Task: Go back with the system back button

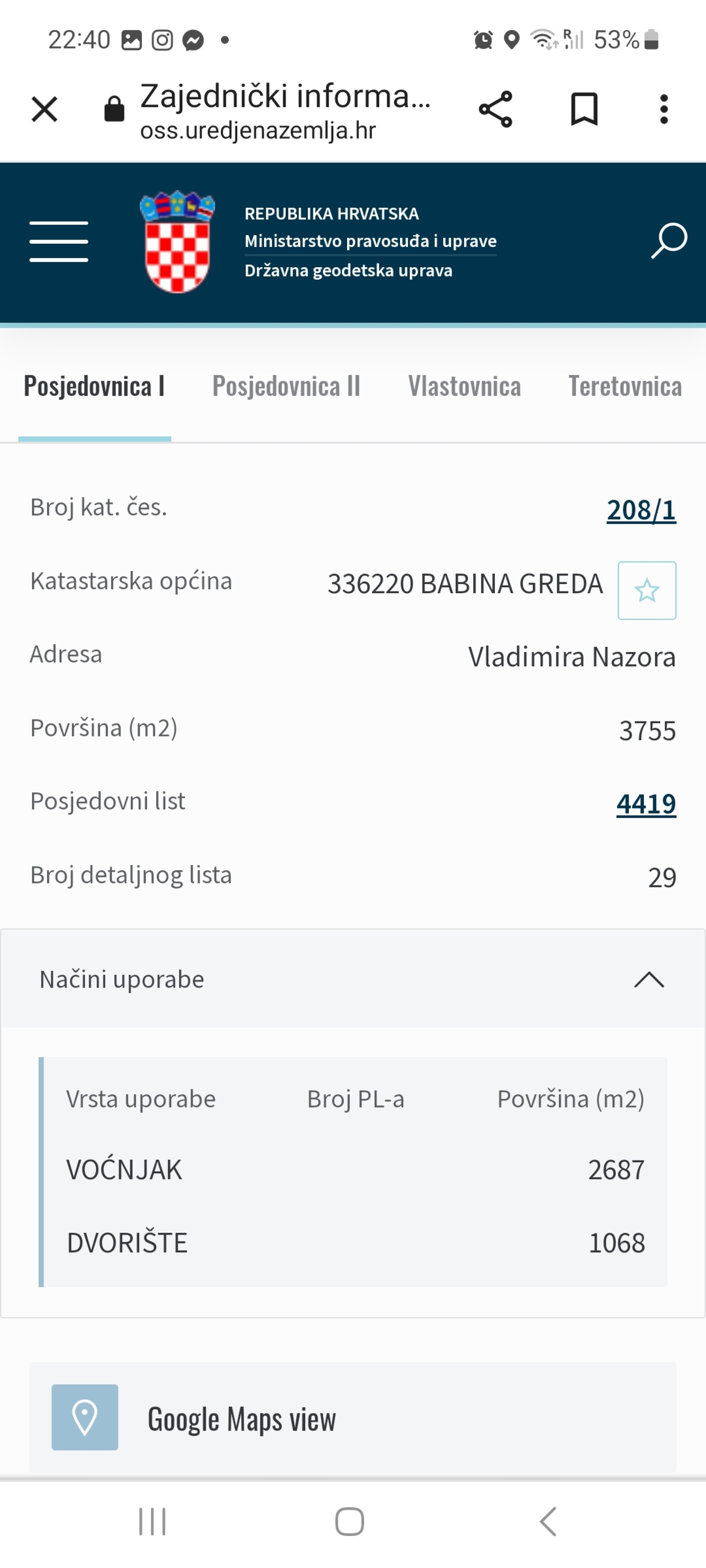Action: pos(548,1521)
